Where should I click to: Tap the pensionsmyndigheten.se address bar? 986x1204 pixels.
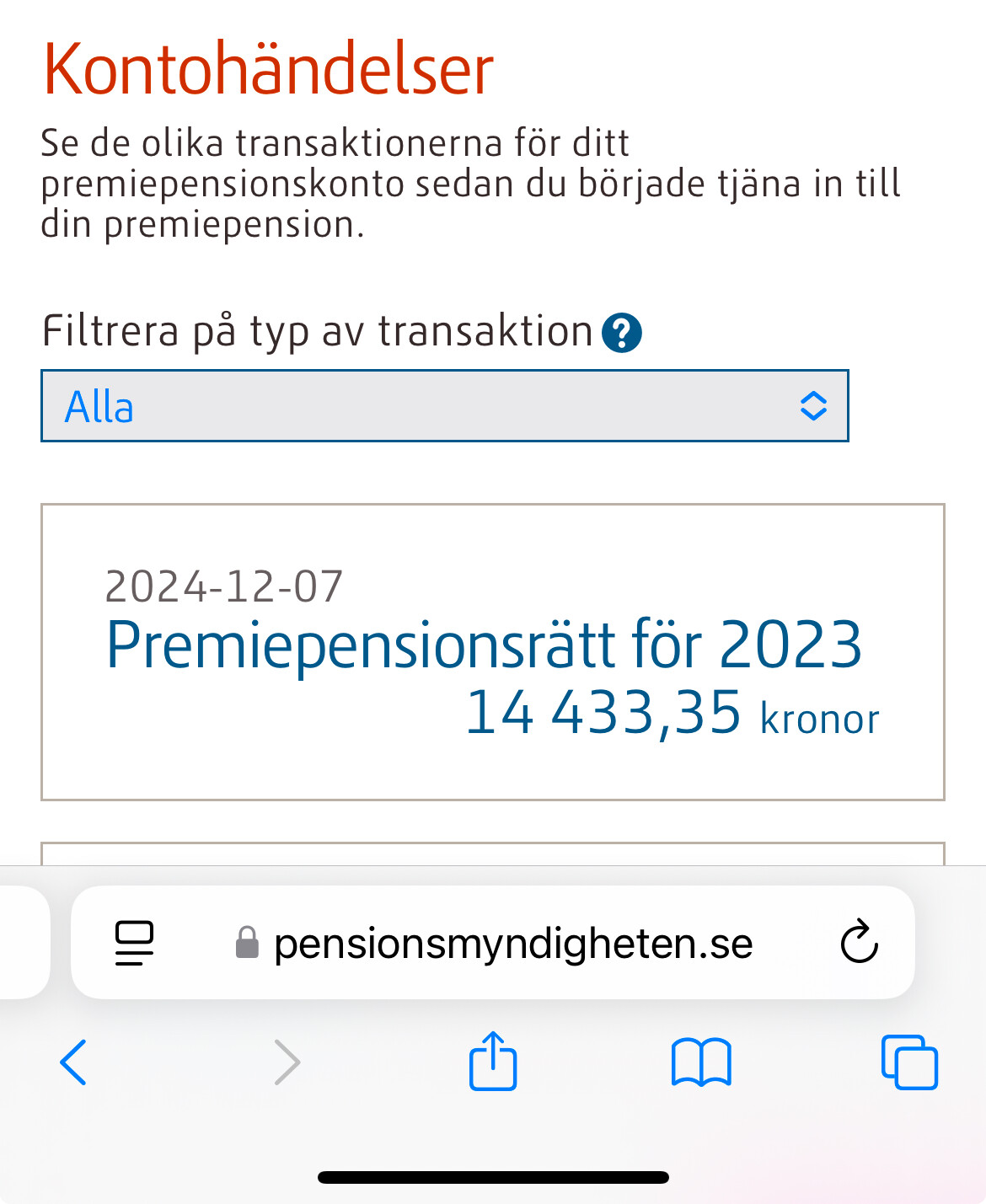tap(512, 944)
